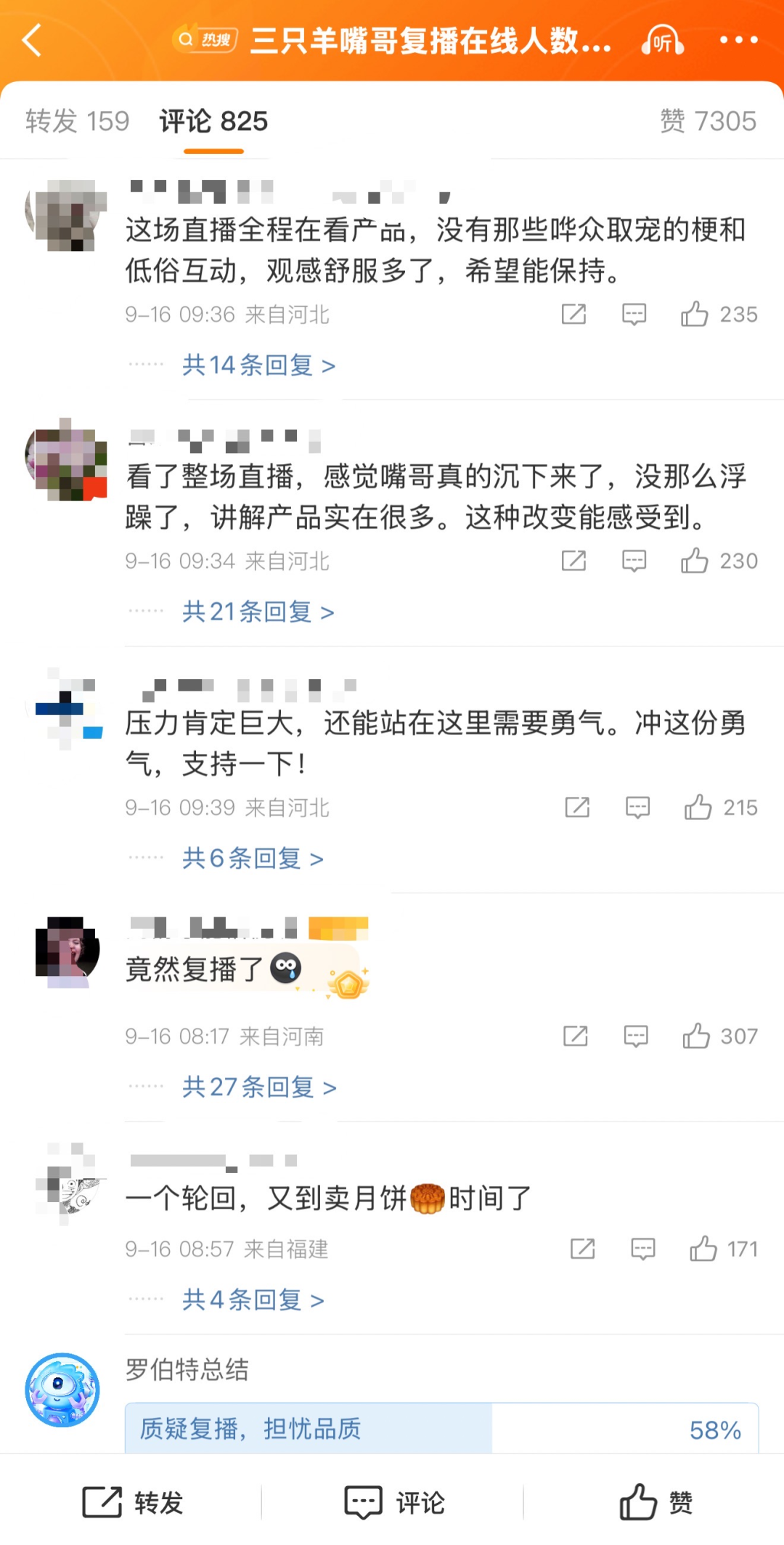Image resolution: width=784 pixels, height=1545 pixels.
Task: Like the post with bottom 赞 button
Action: (656, 1502)
